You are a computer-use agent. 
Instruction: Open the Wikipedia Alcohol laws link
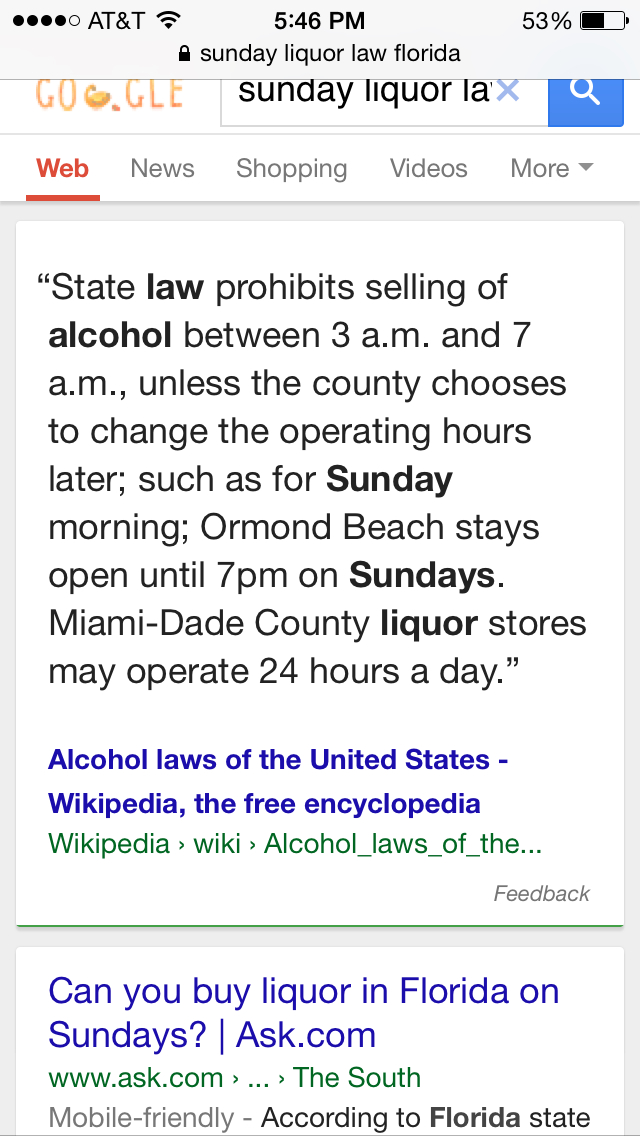click(x=278, y=781)
